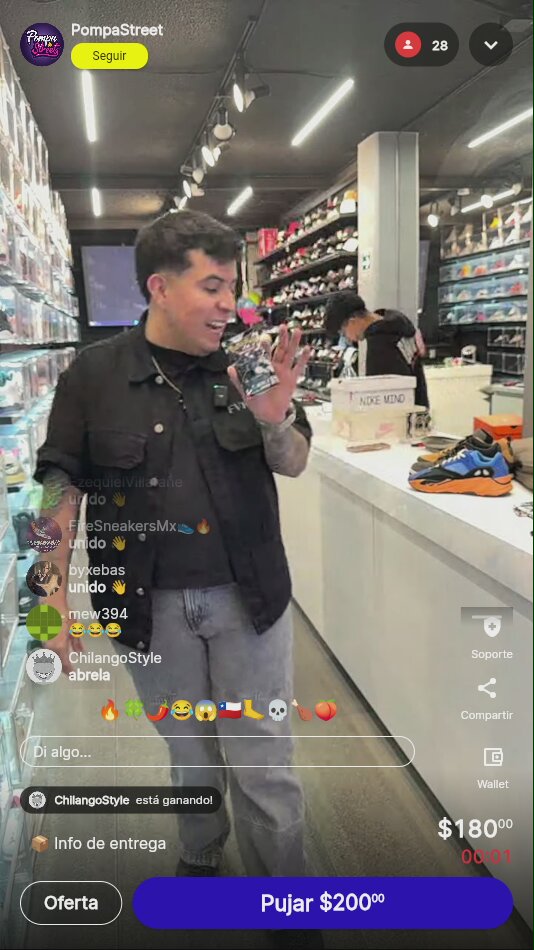Screen dimensions: 534x950
Task: Open the viewers list showing 28
Action: 421,45
